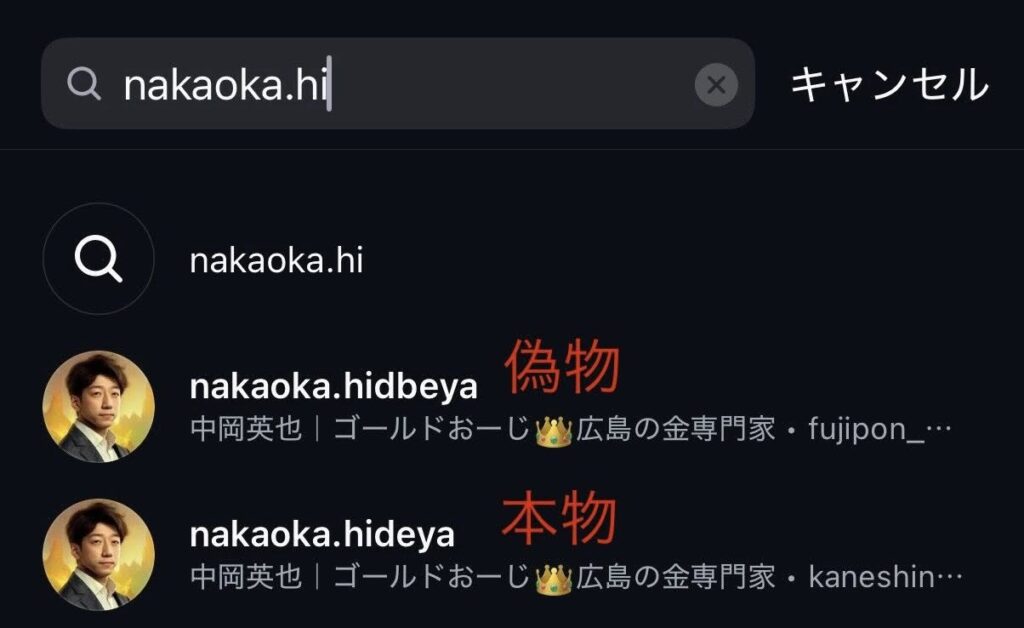The width and height of the screenshot is (1024, 628).
Task: Open the nakaoka.hideya account result
Action: pyautogui.click(x=322, y=534)
